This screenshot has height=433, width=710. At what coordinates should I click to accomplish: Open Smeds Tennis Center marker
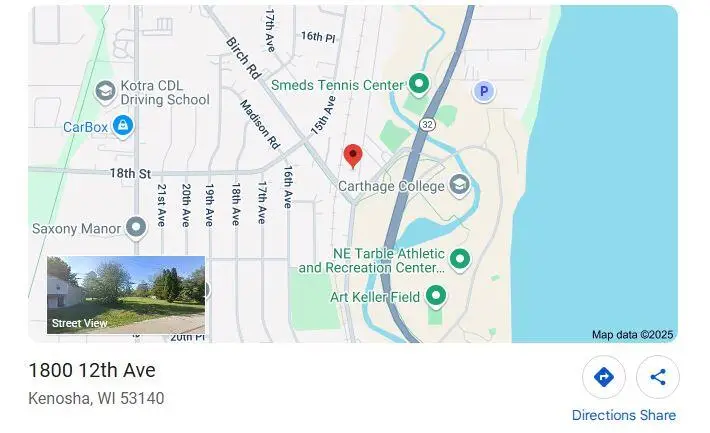(419, 85)
